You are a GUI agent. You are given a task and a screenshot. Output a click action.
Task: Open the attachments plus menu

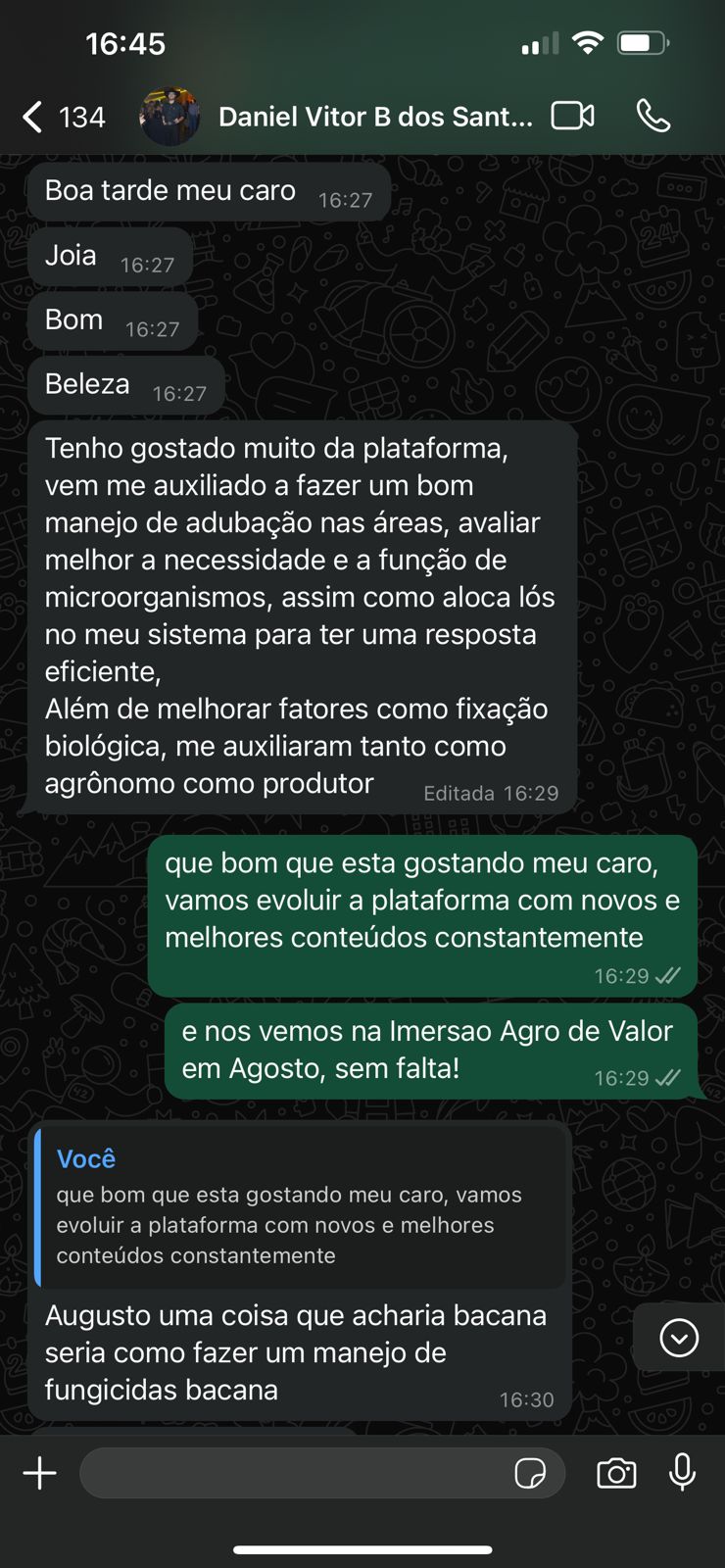tap(40, 1473)
